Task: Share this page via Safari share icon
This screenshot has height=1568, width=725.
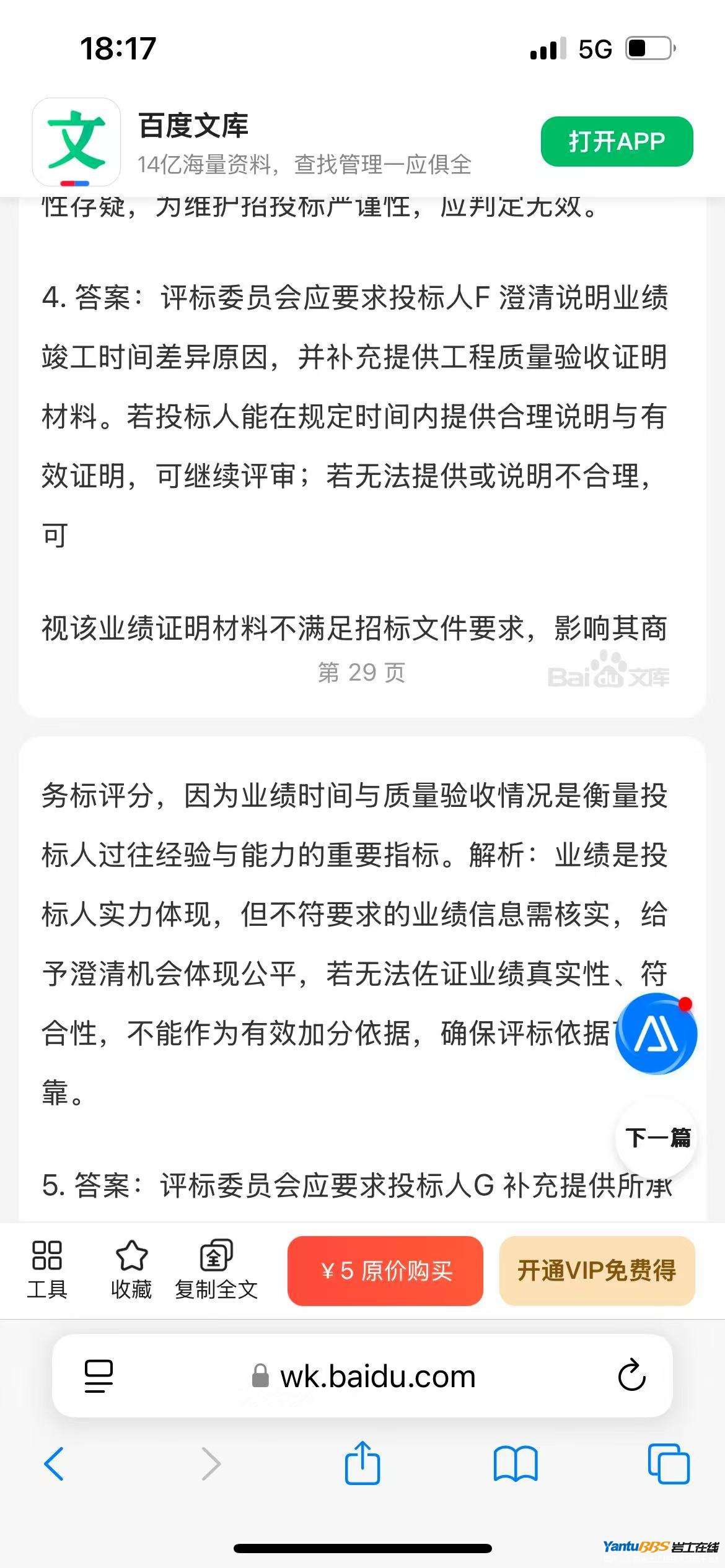Action: click(362, 1463)
